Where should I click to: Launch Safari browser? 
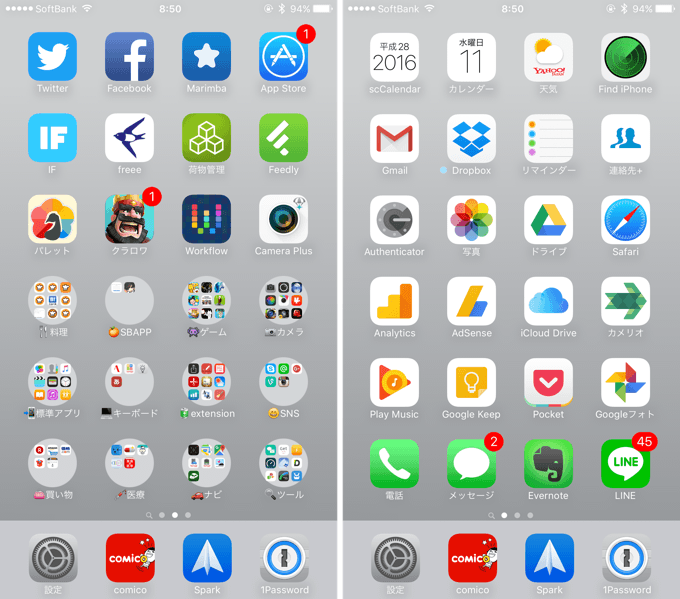click(625, 219)
